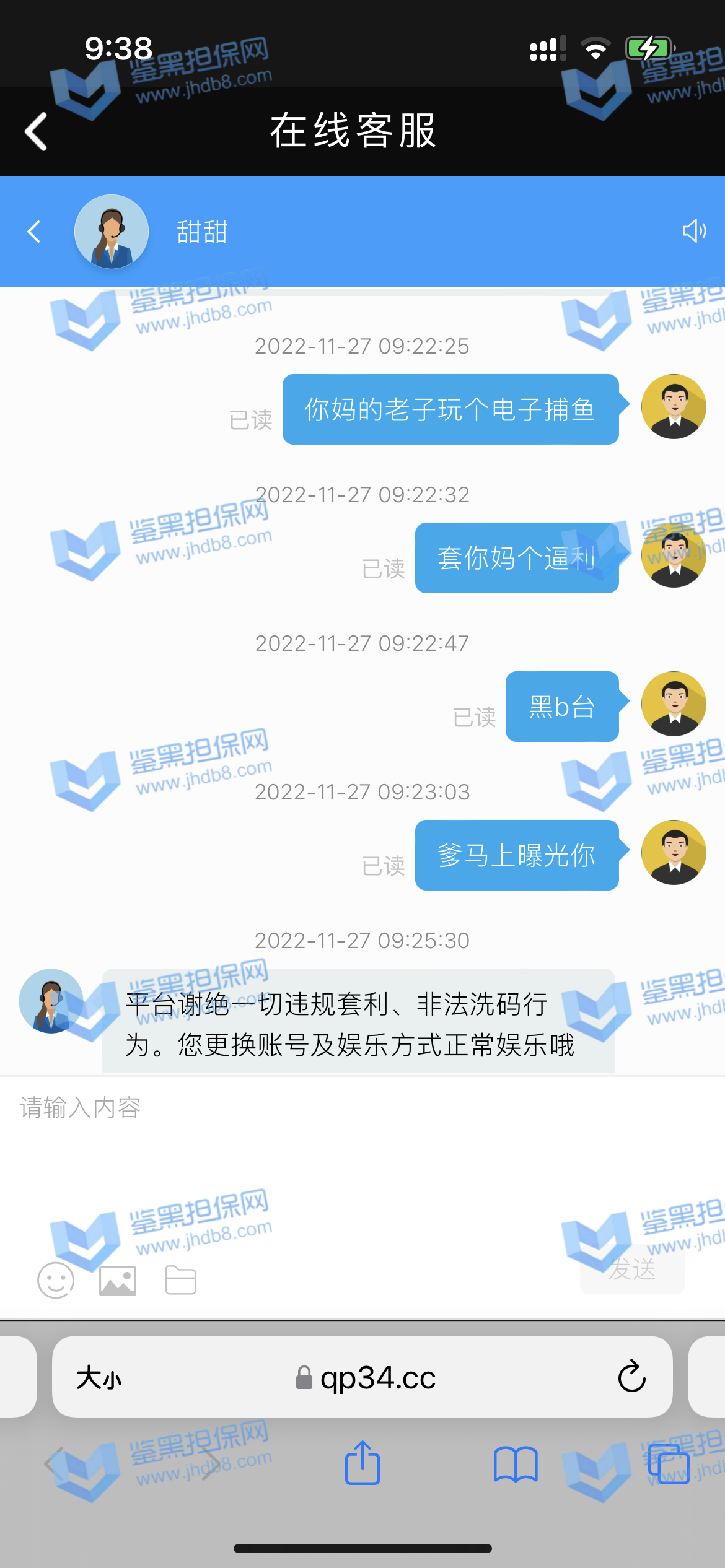This screenshot has width=725, height=1568.
Task: Open the emoji picker
Action: (x=56, y=1280)
